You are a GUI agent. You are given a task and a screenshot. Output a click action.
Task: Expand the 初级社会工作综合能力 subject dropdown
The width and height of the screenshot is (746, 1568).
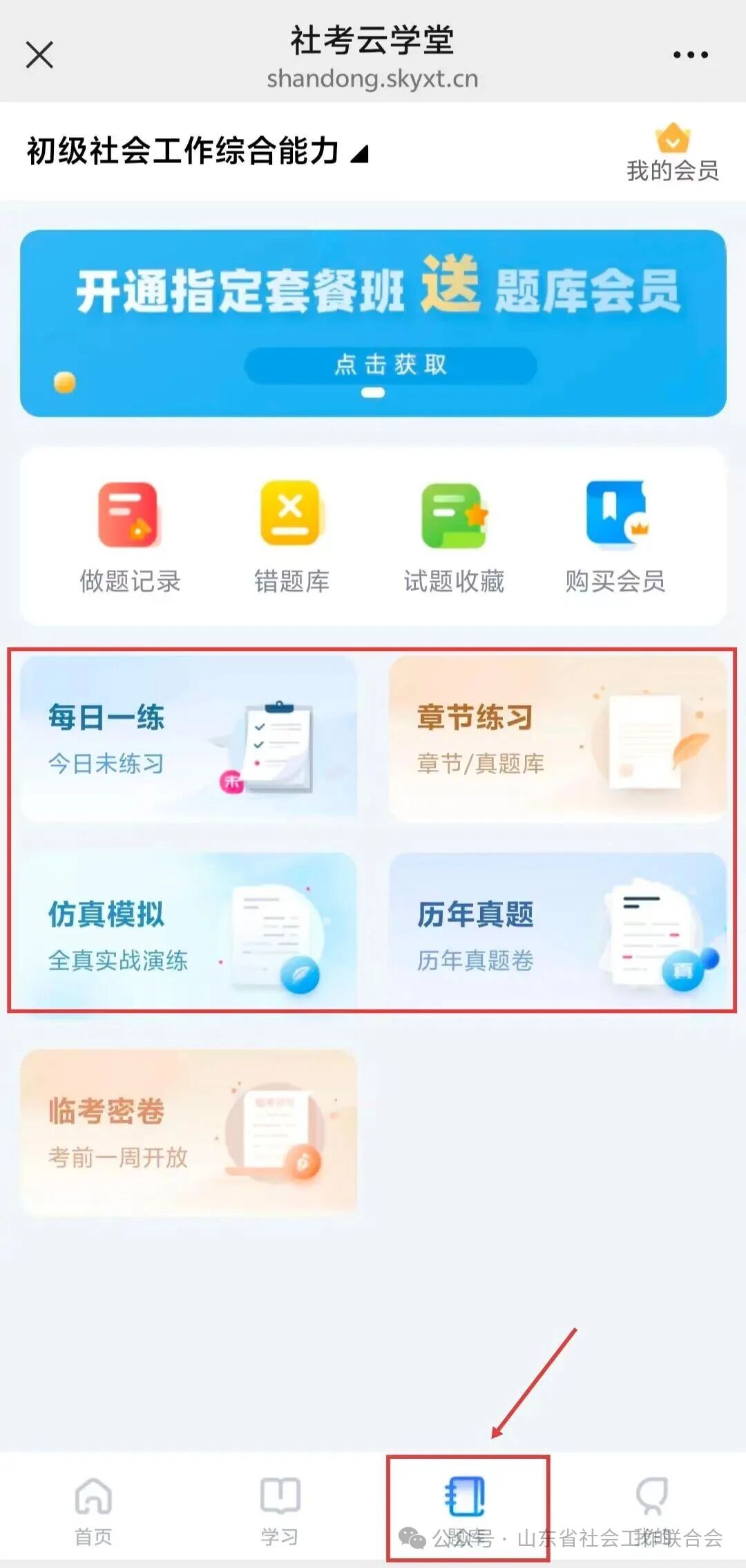click(x=197, y=151)
